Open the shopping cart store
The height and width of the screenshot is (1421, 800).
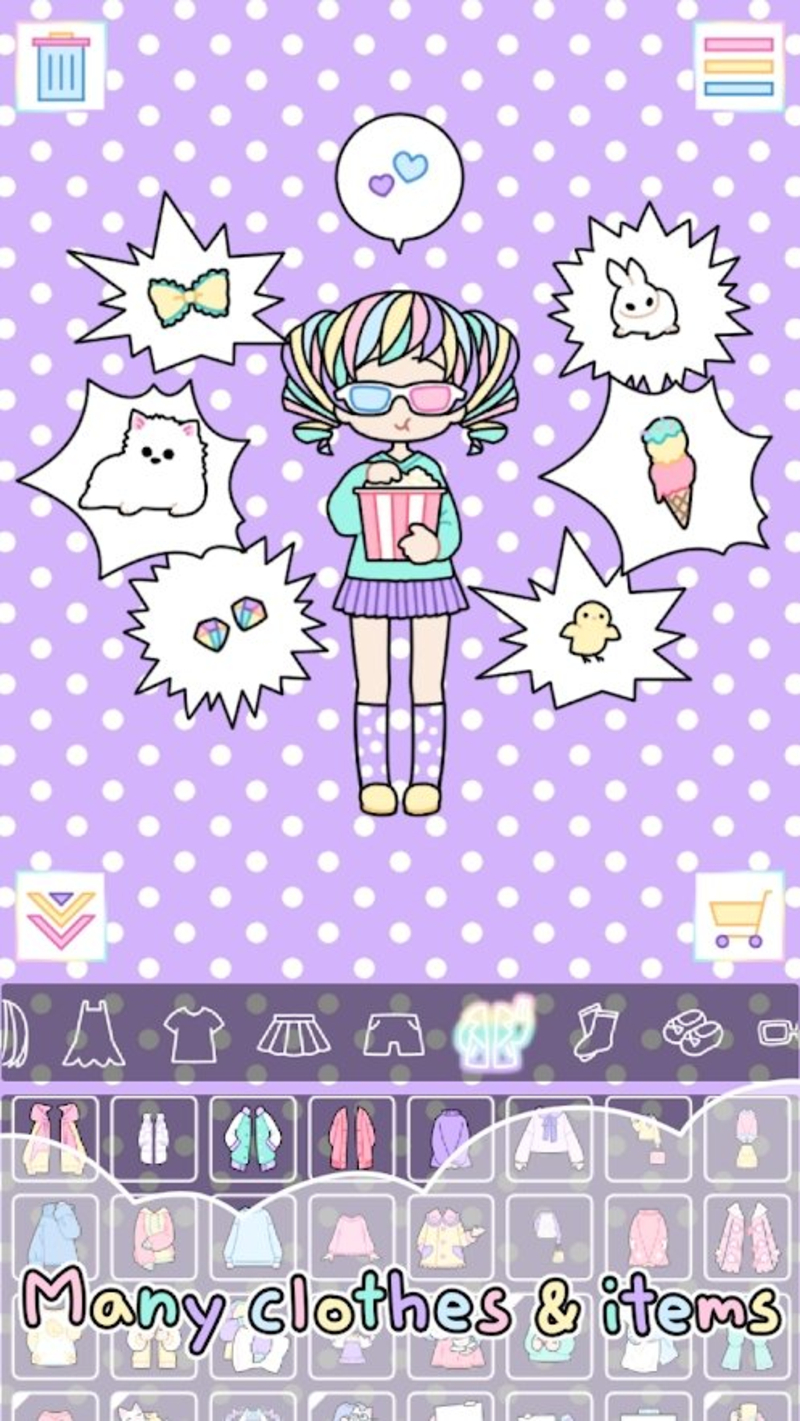click(739, 916)
